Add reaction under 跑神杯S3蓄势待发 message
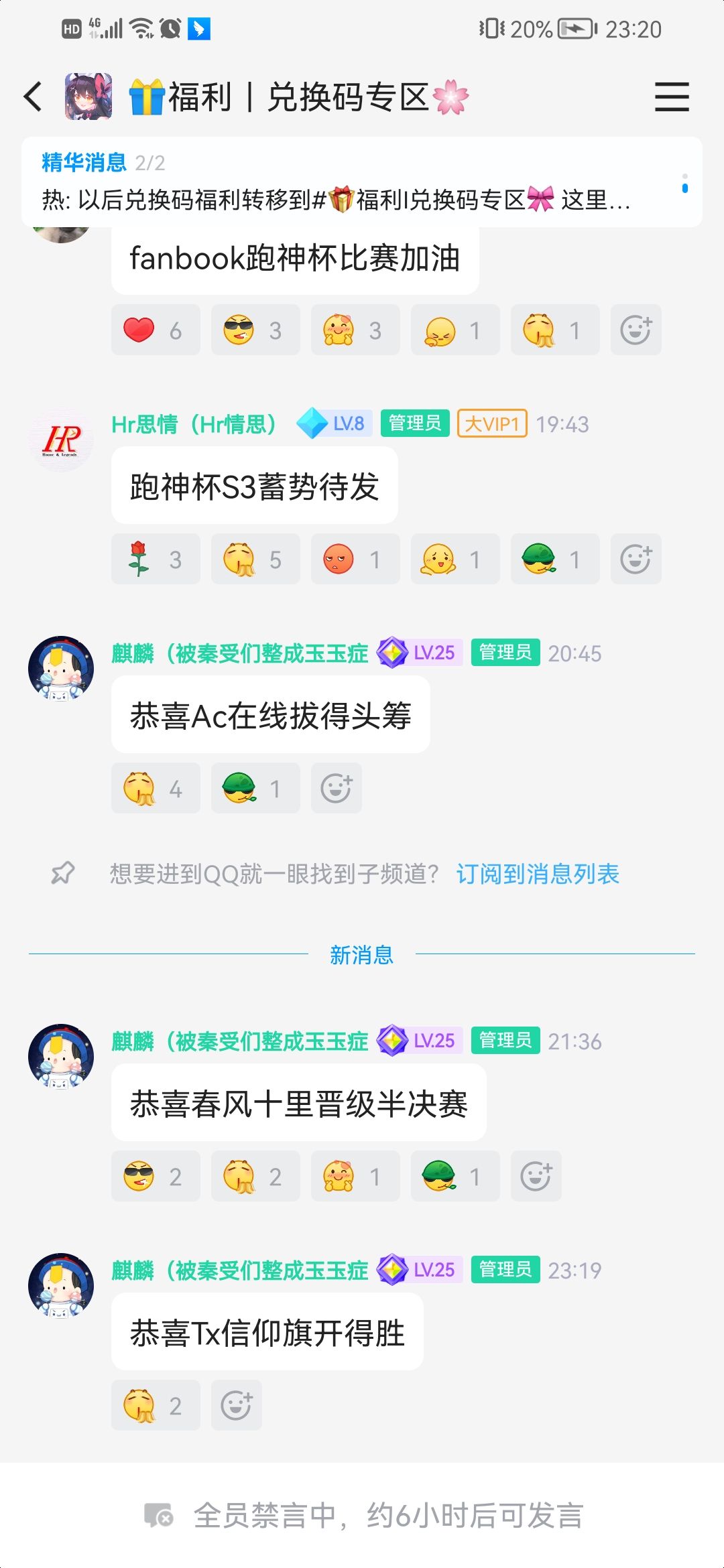Screen dimensions: 724x1568 pyautogui.click(x=636, y=559)
